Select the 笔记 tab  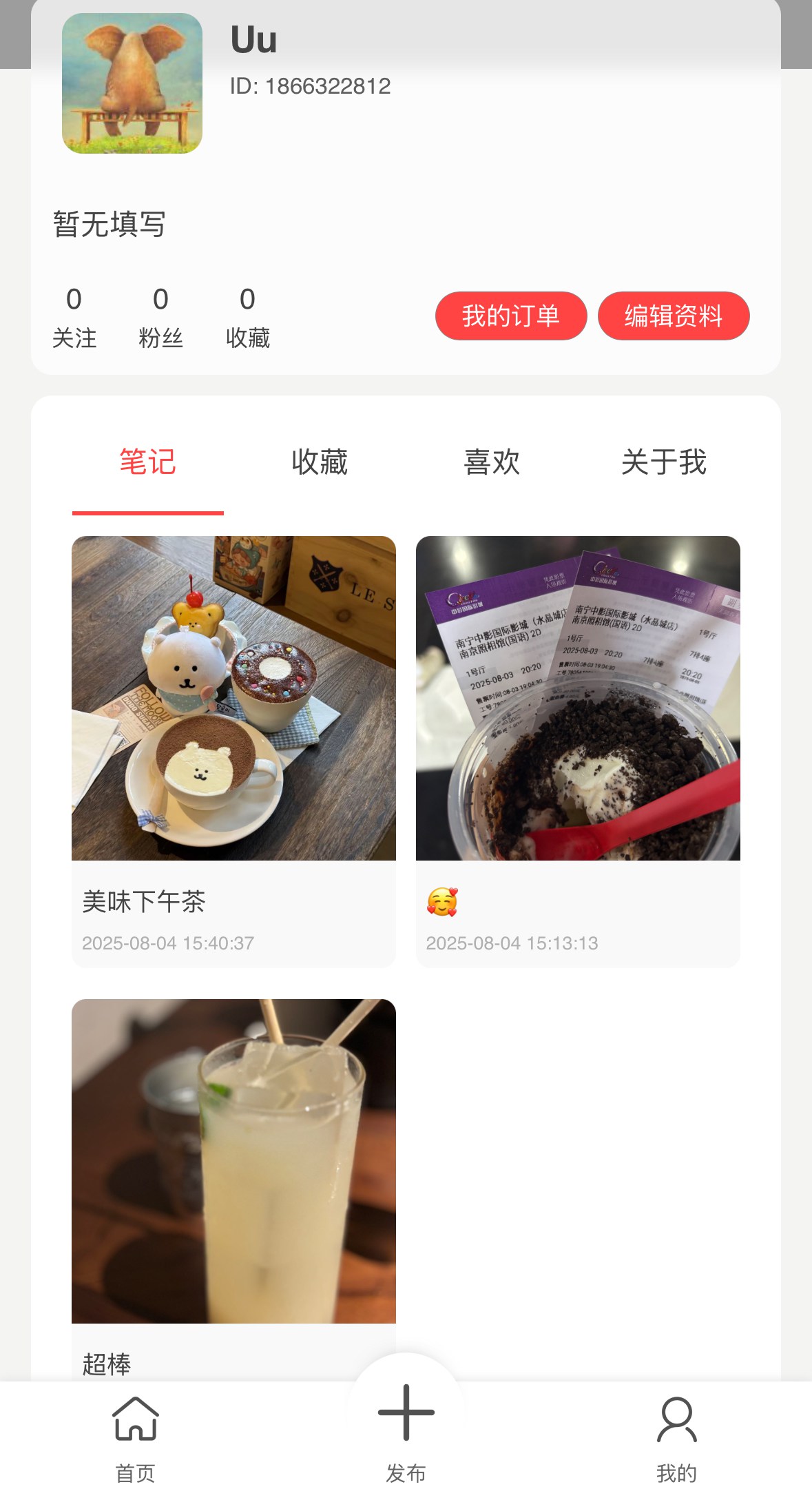pyautogui.click(x=147, y=462)
